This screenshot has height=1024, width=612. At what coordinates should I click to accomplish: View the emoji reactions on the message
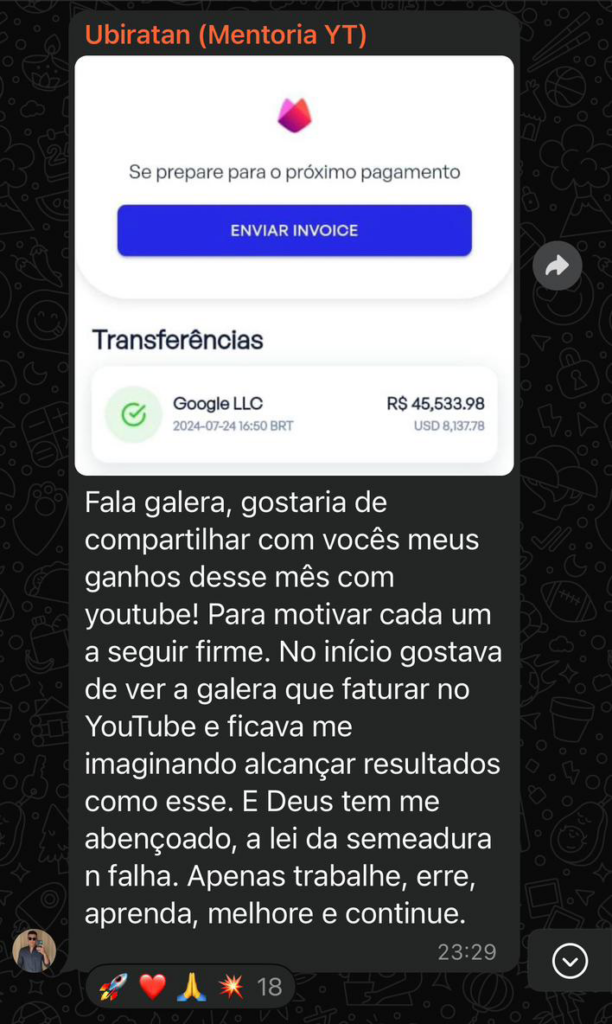pyautogui.click(x=190, y=987)
